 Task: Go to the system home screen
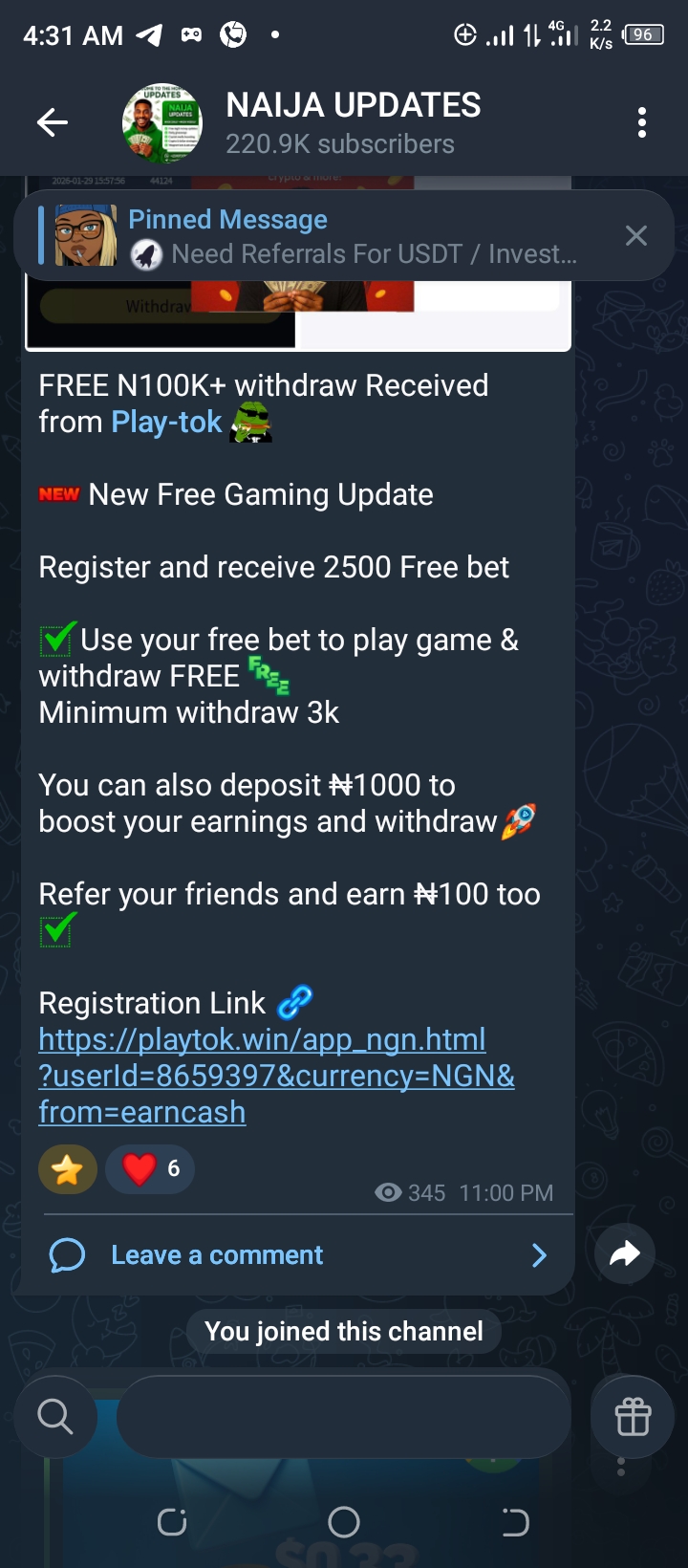[344, 1521]
